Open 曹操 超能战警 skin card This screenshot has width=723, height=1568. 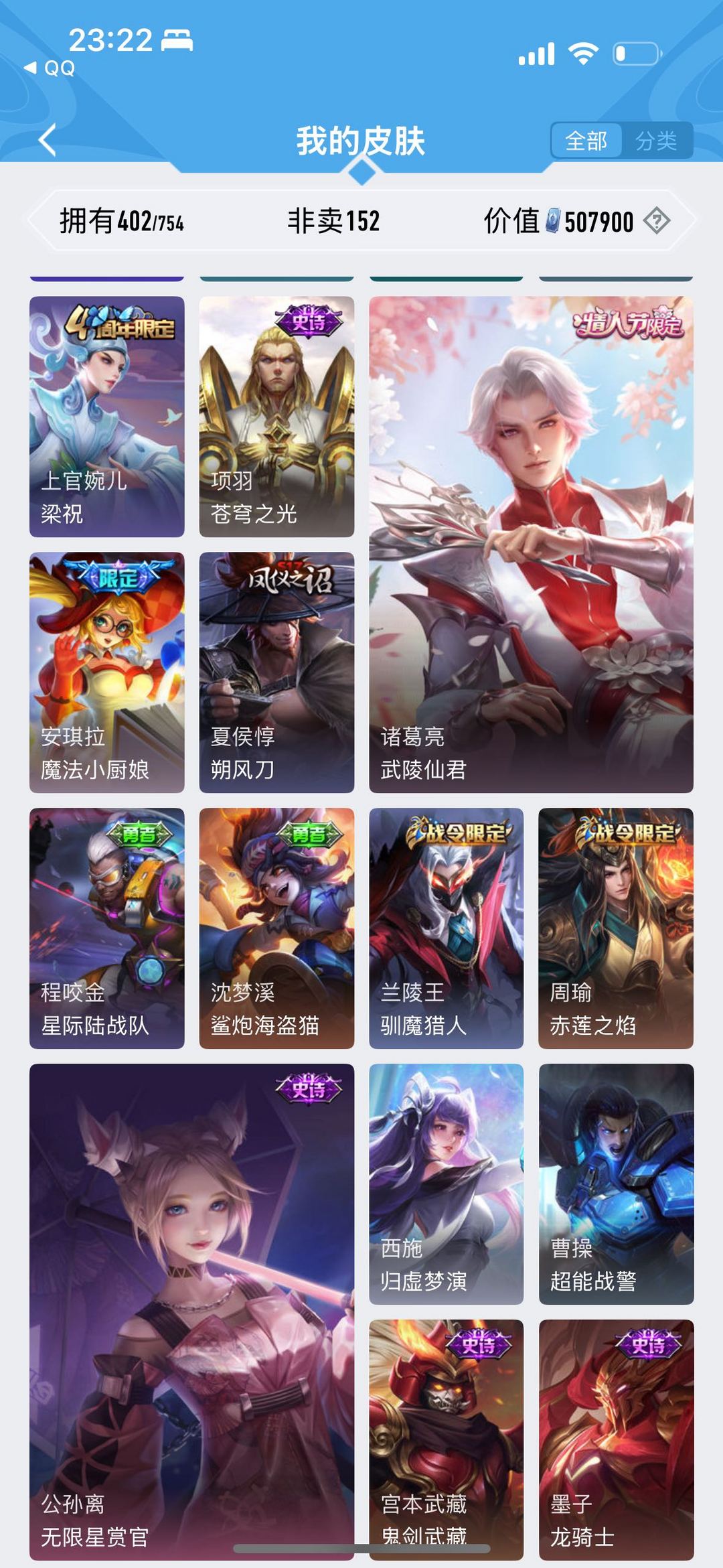pyautogui.click(x=616, y=1184)
